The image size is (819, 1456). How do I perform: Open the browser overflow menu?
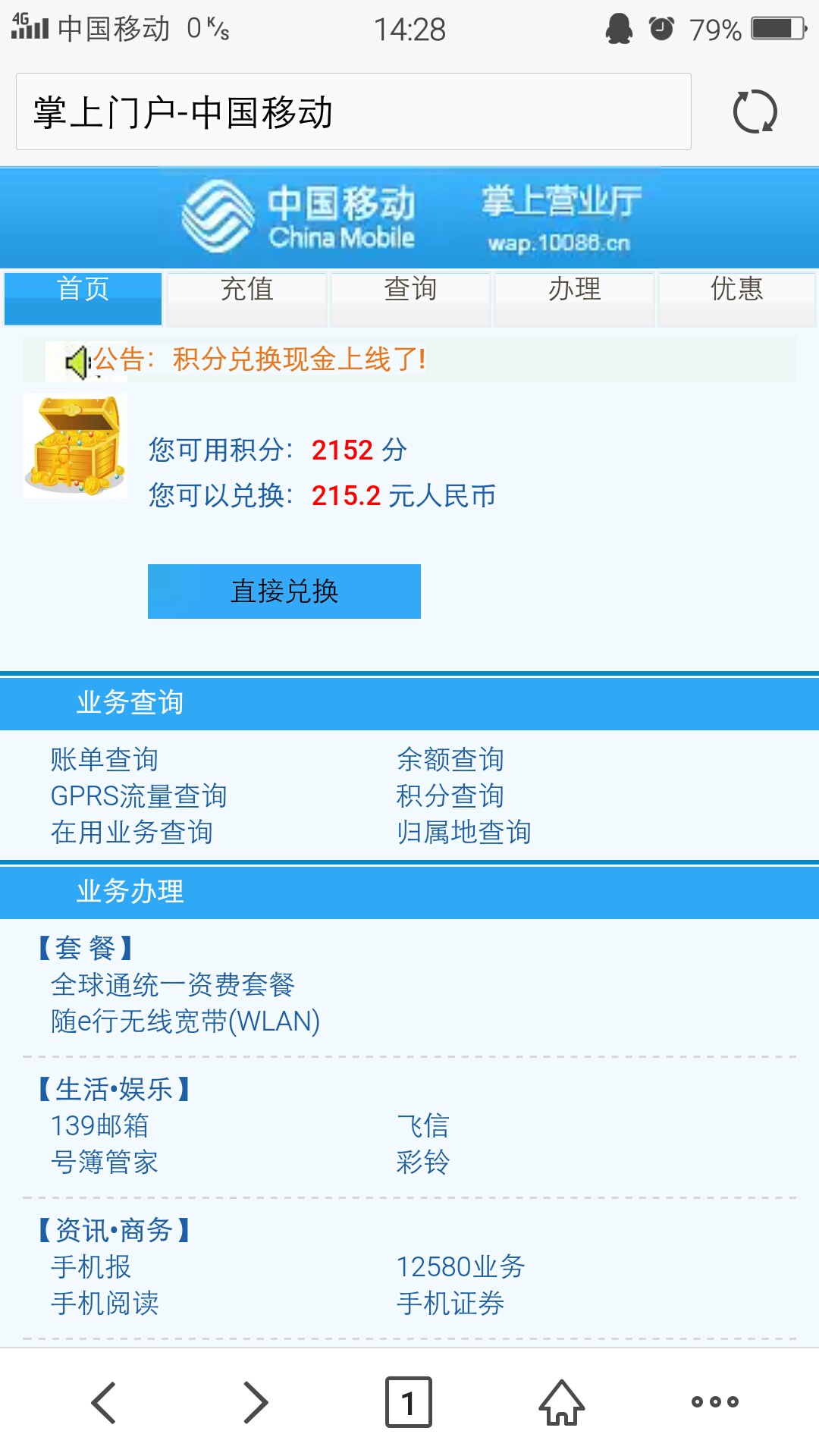tap(714, 1402)
